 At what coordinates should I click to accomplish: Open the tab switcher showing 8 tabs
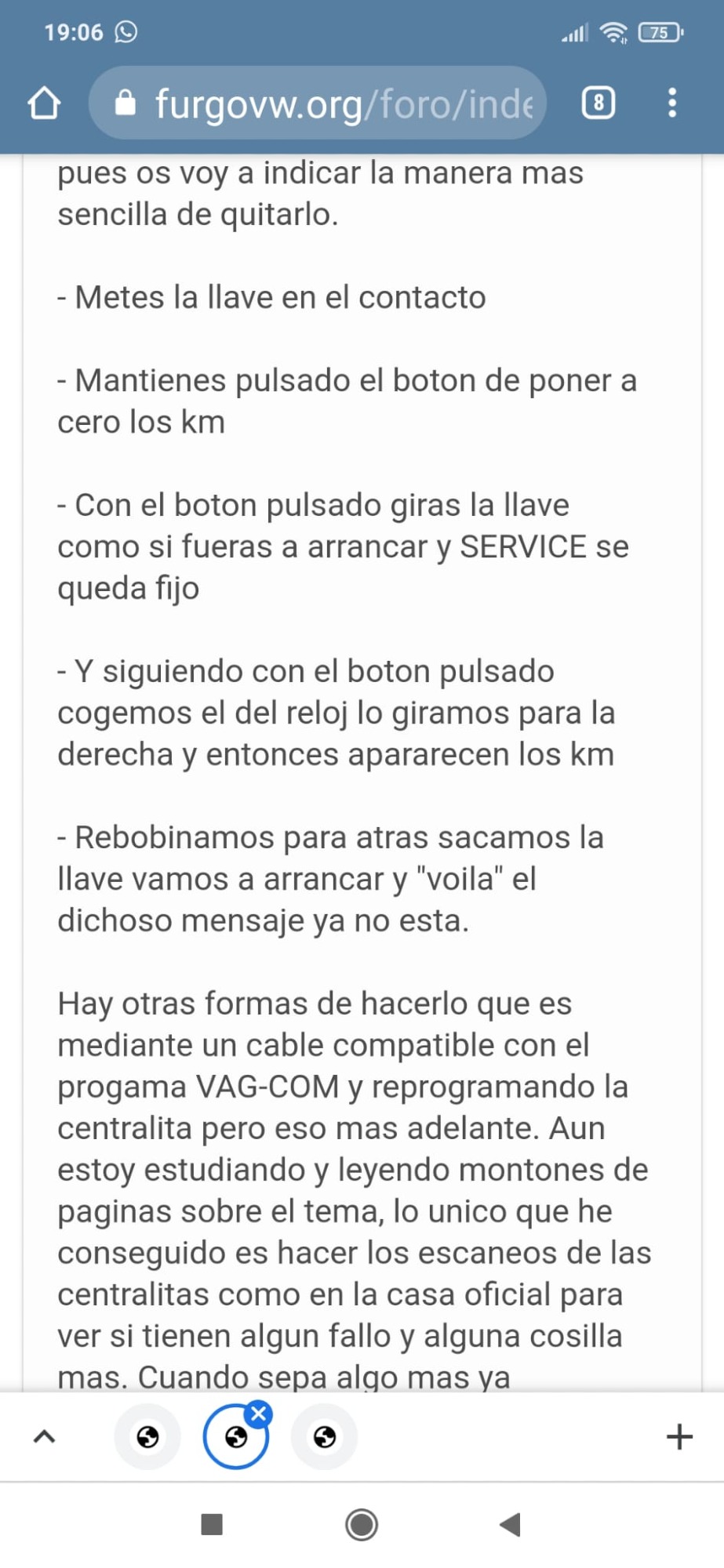click(x=598, y=103)
